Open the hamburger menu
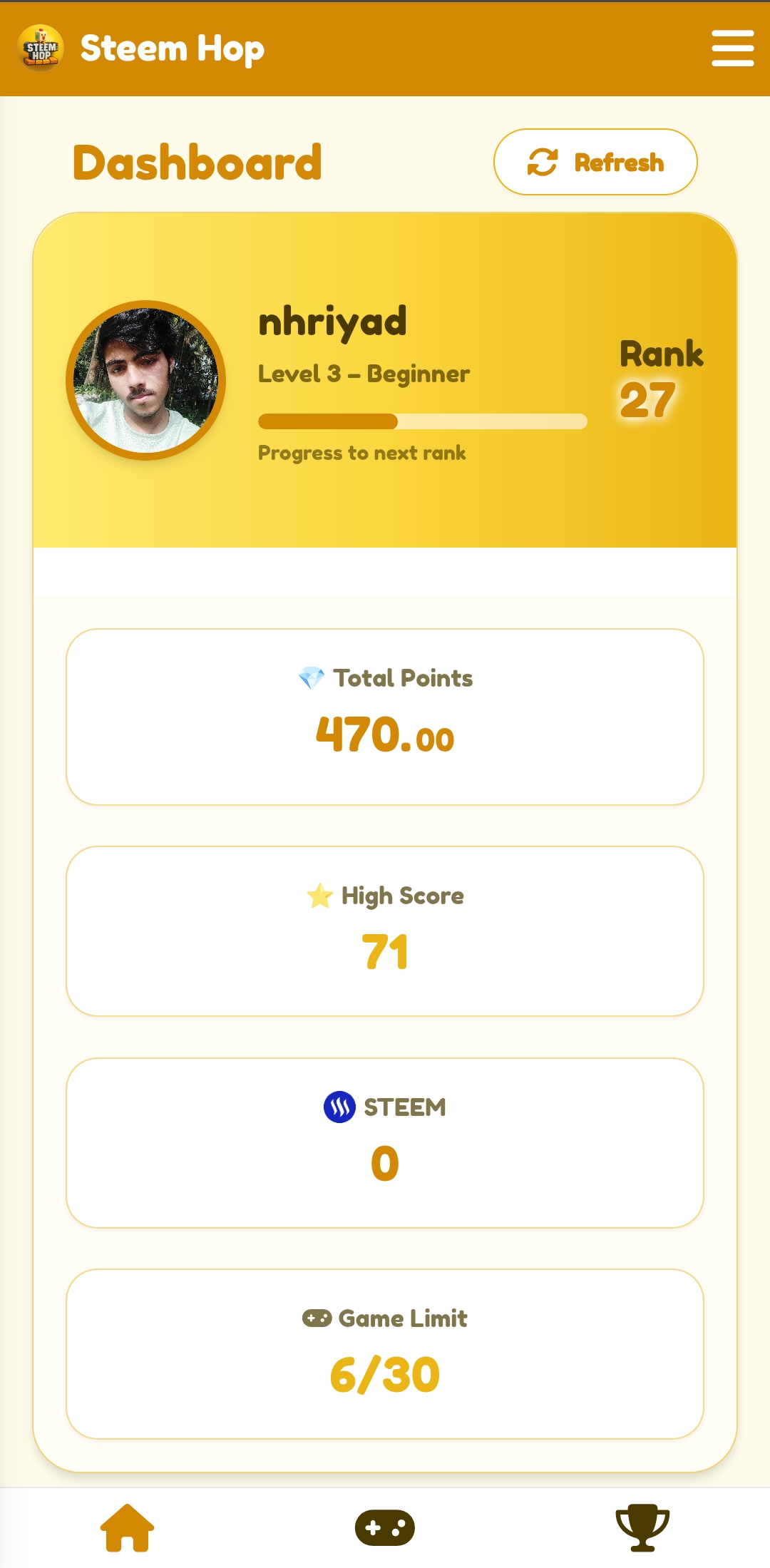770x1568 pixels. click(x=732, y=48)
